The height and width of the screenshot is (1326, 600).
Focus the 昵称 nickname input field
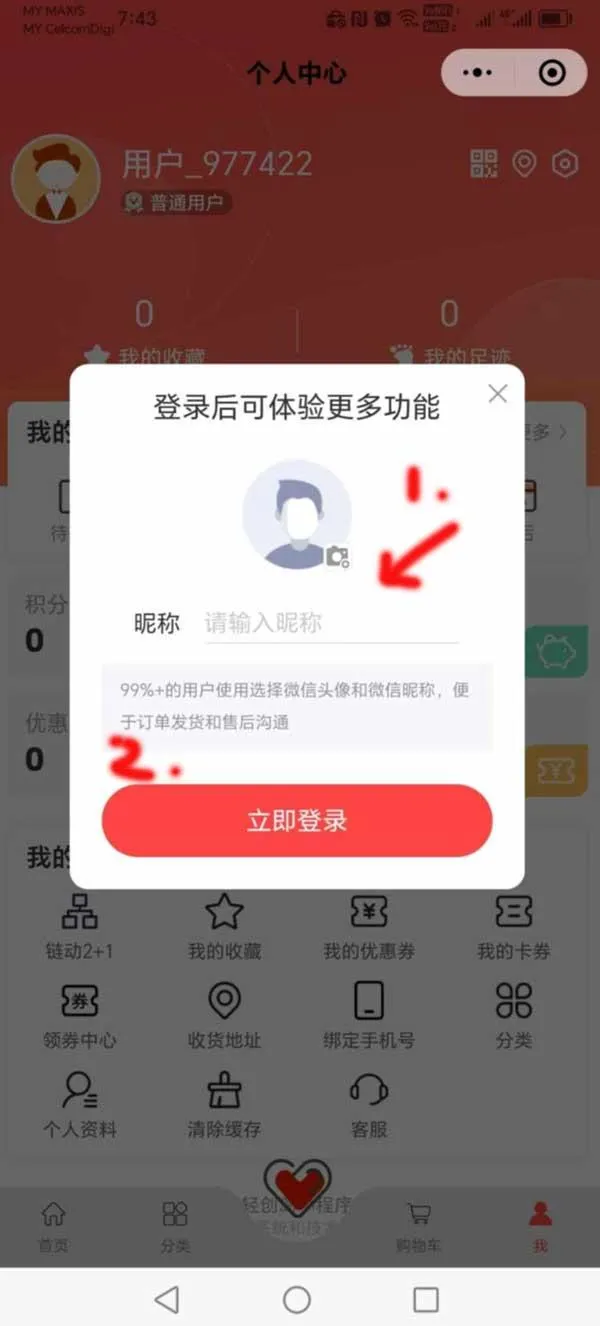(x=331, y=623)
